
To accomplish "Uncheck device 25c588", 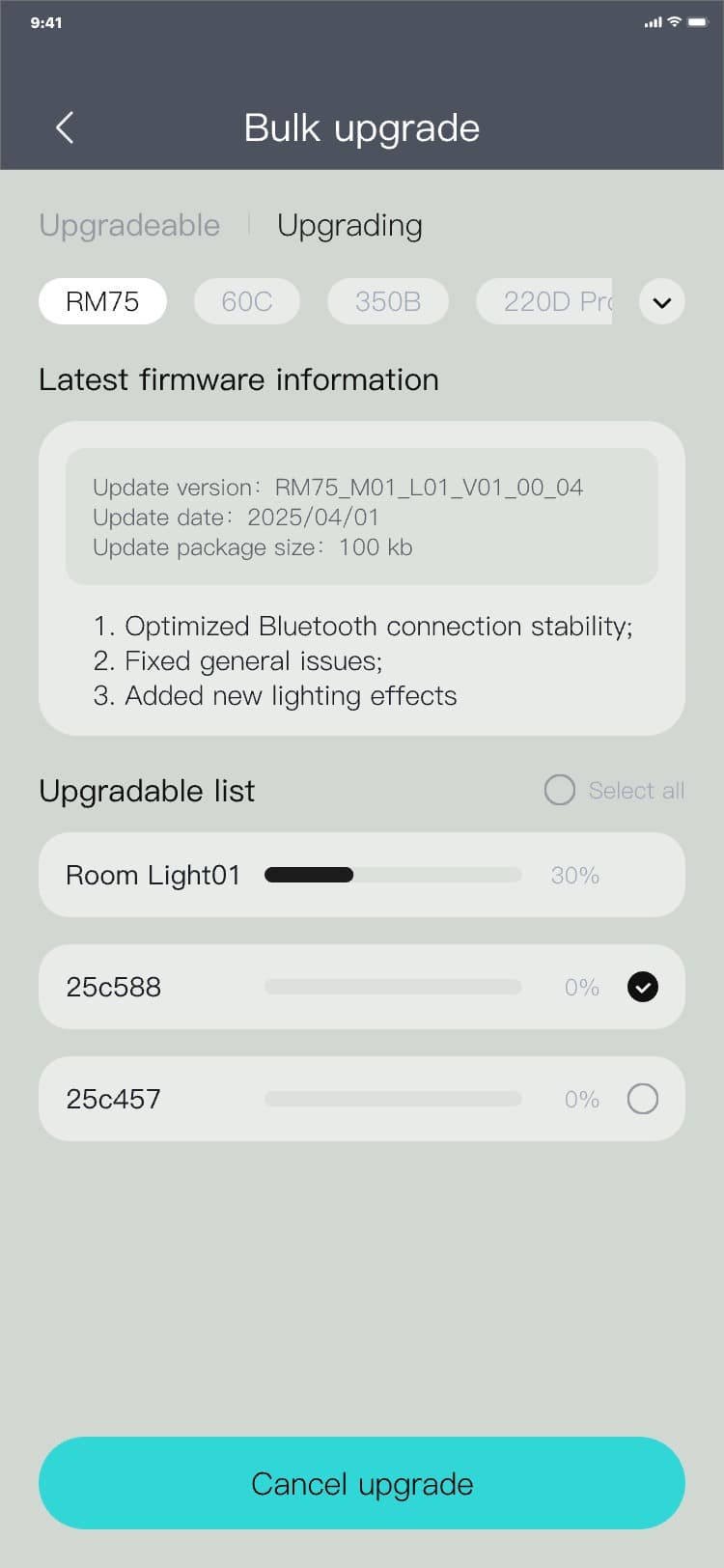I will 643,987.
